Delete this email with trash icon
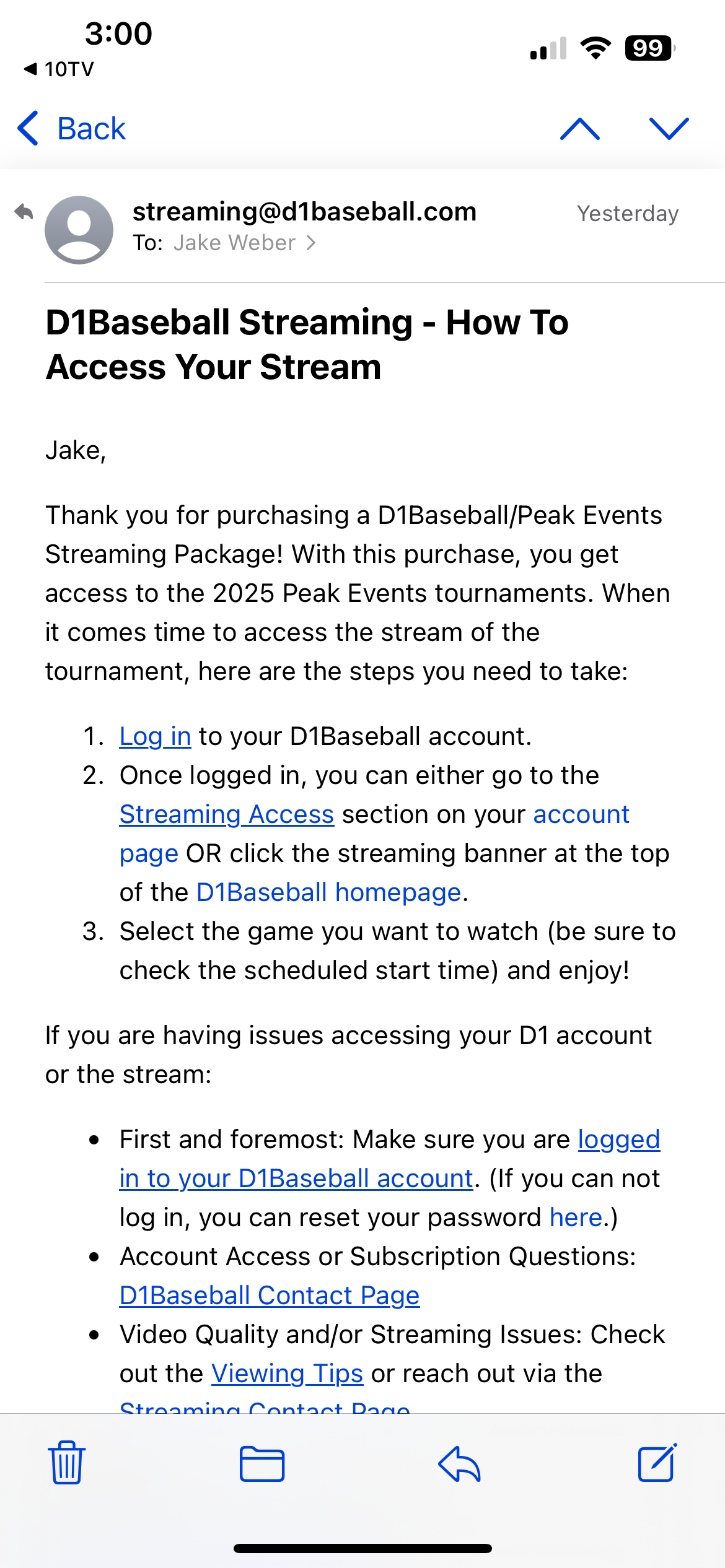The width and height of the screenshot is (725, 1568). (x=67, y=1463)
